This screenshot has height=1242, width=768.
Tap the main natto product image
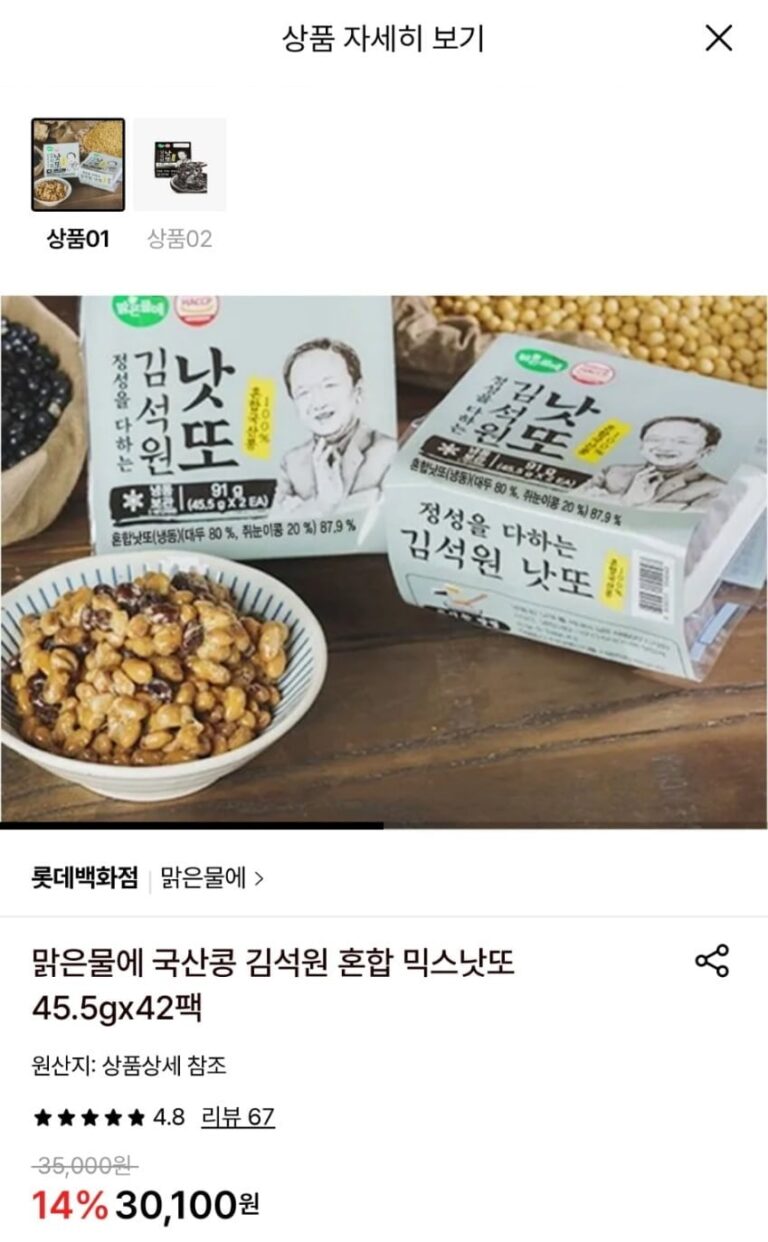tap(384, 560)
